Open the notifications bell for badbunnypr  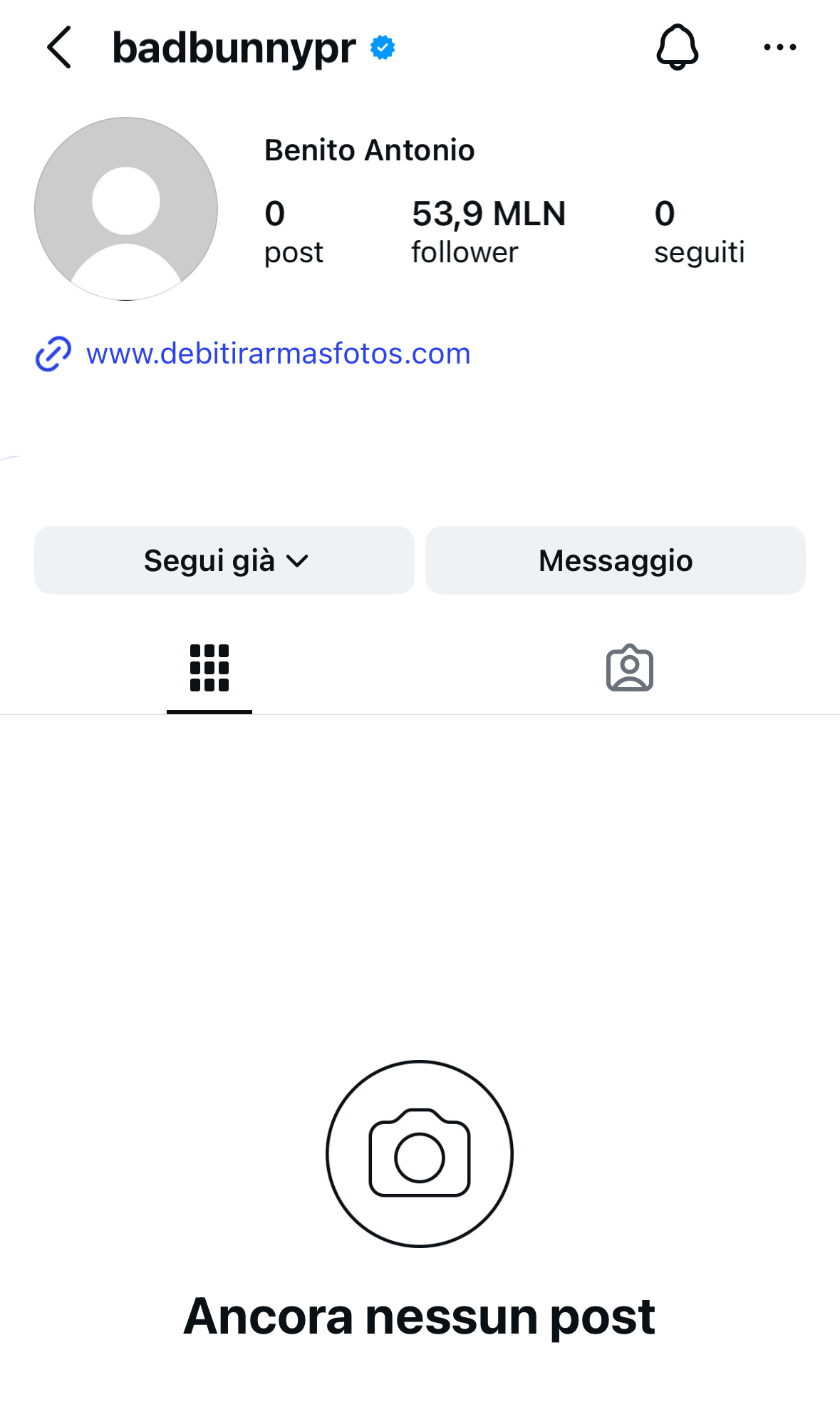pyautogui.click(x=677, y=47)
